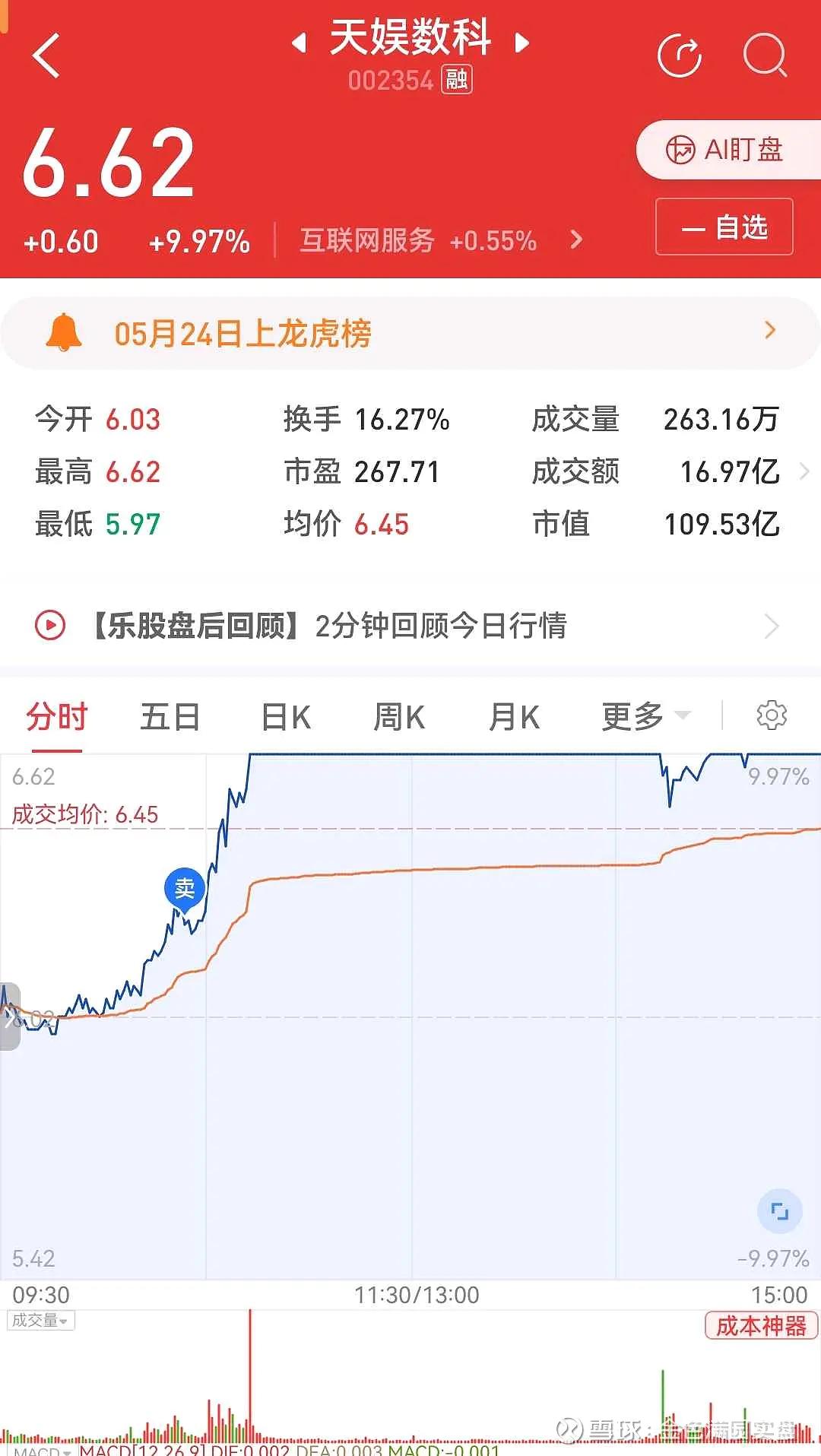Expand the 更多 chart options dropdown

[646, 716]
